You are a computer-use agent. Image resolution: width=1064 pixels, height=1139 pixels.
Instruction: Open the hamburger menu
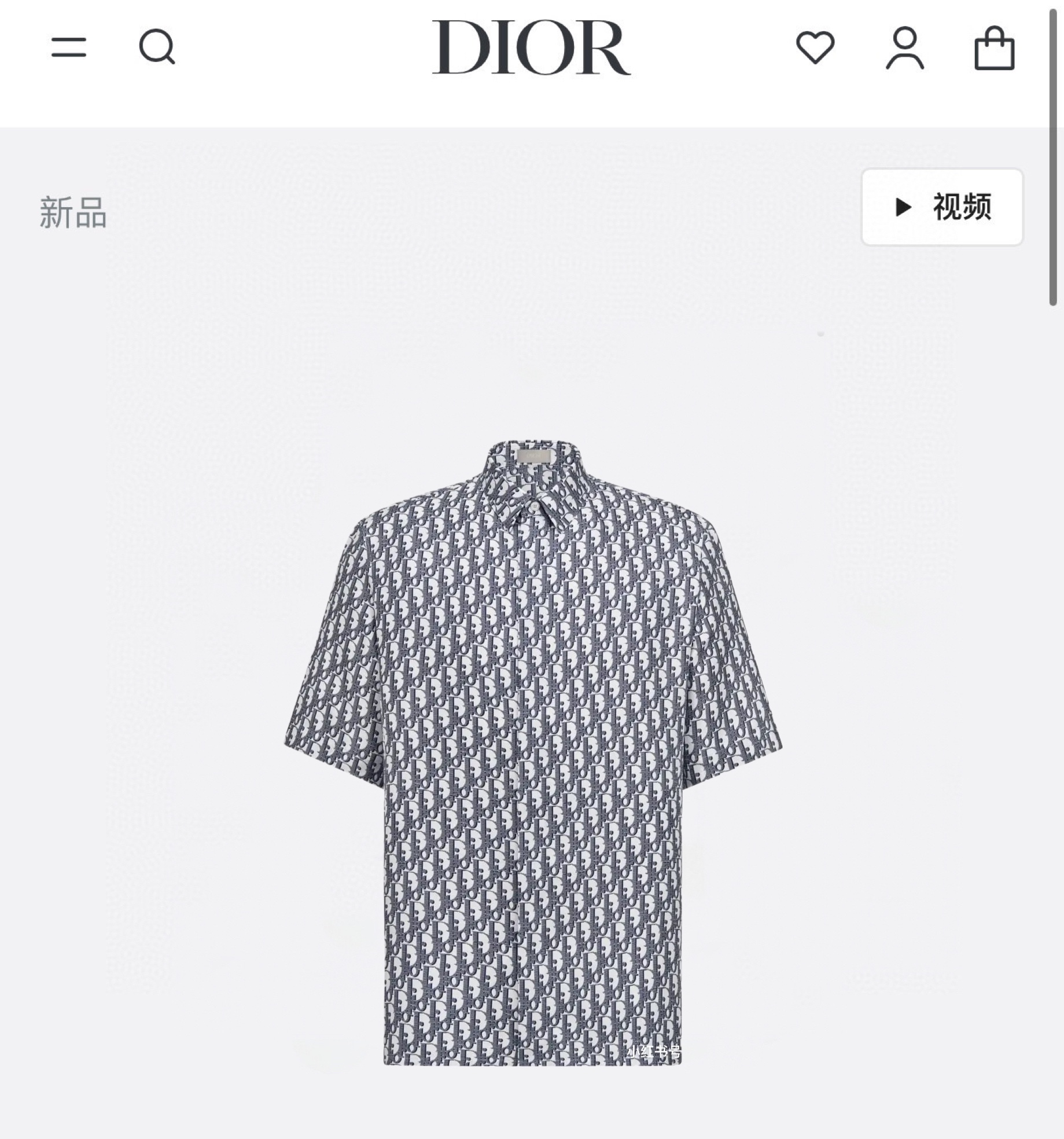[68, 47]
